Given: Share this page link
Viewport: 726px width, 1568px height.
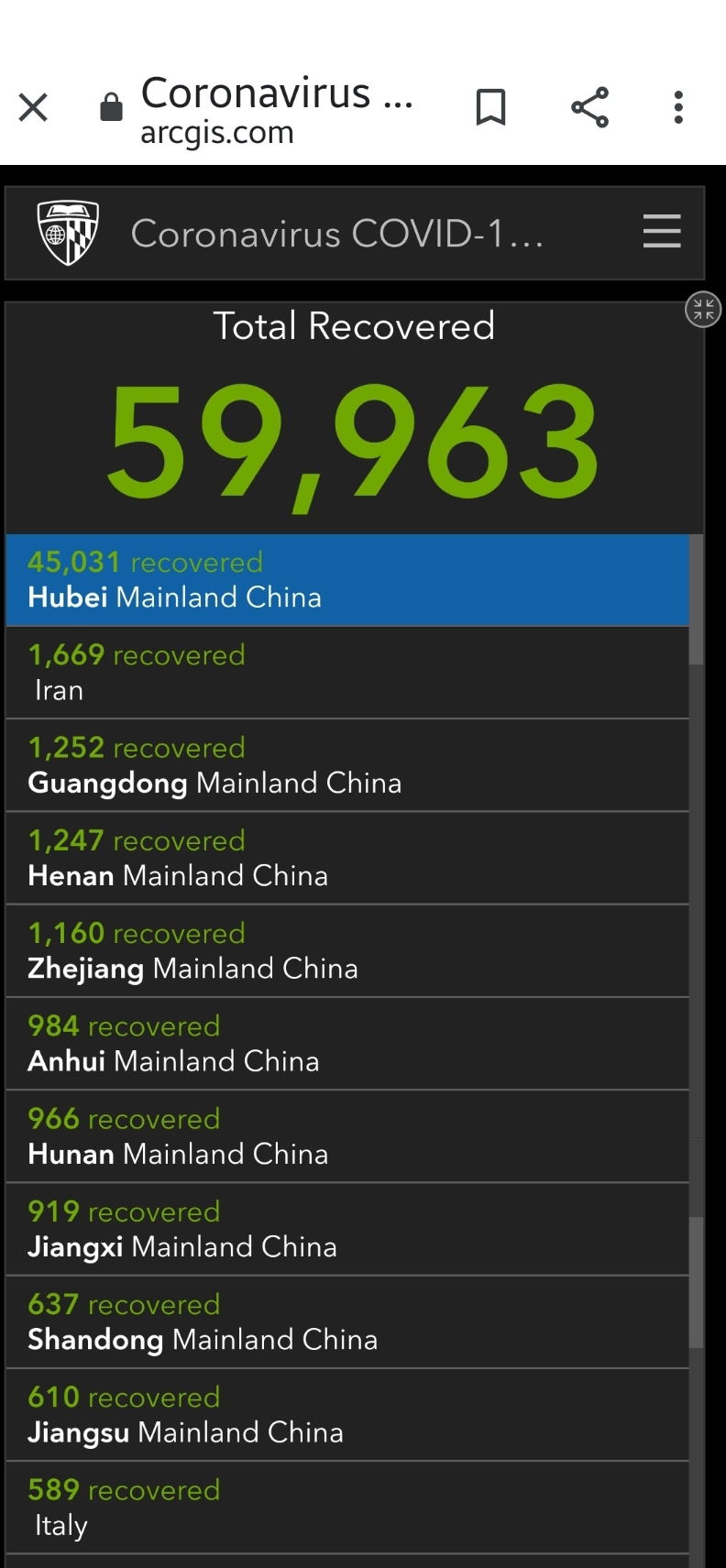Looking at the screenshot, I should (x=589, y=108).
